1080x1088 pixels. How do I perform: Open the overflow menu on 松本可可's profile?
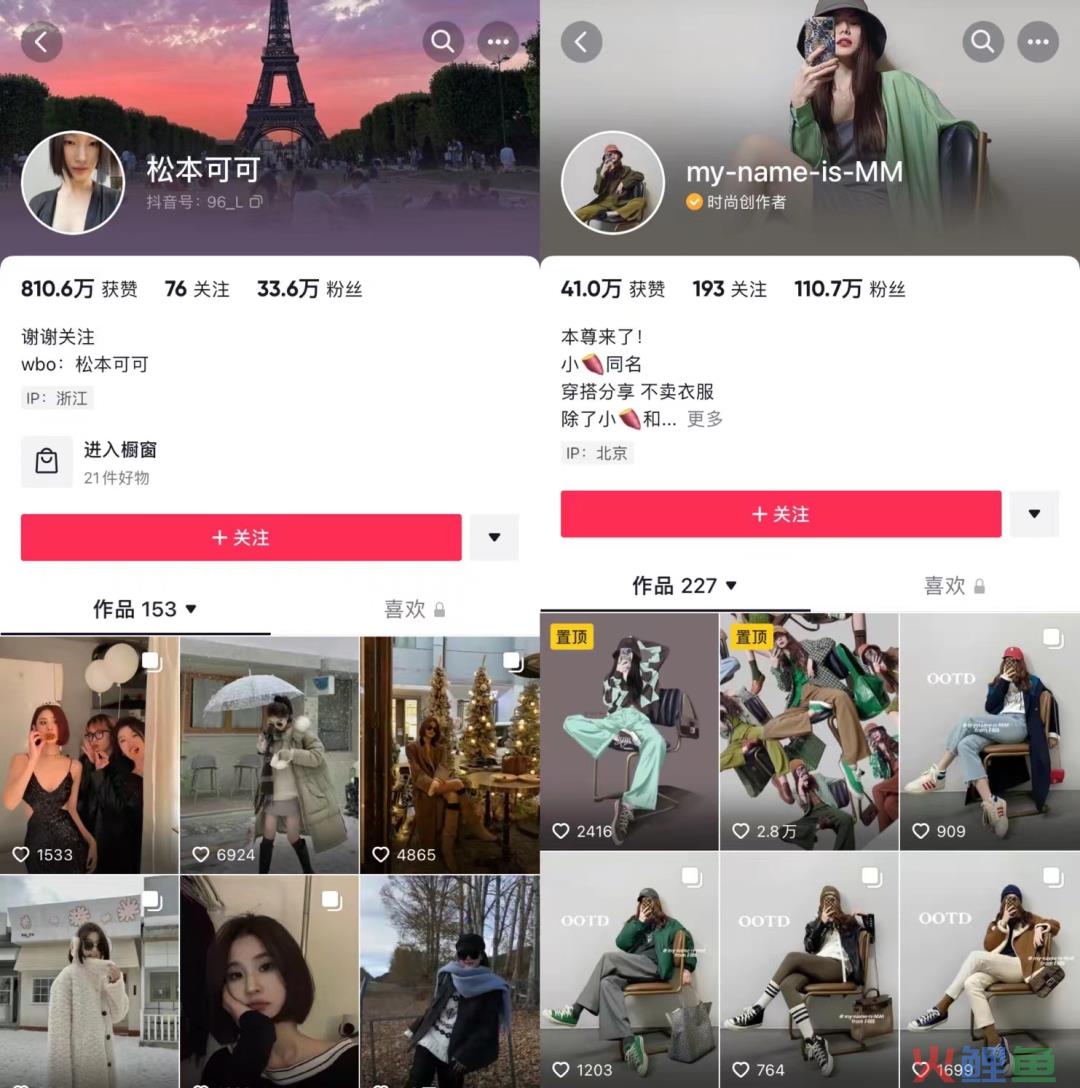498,42
